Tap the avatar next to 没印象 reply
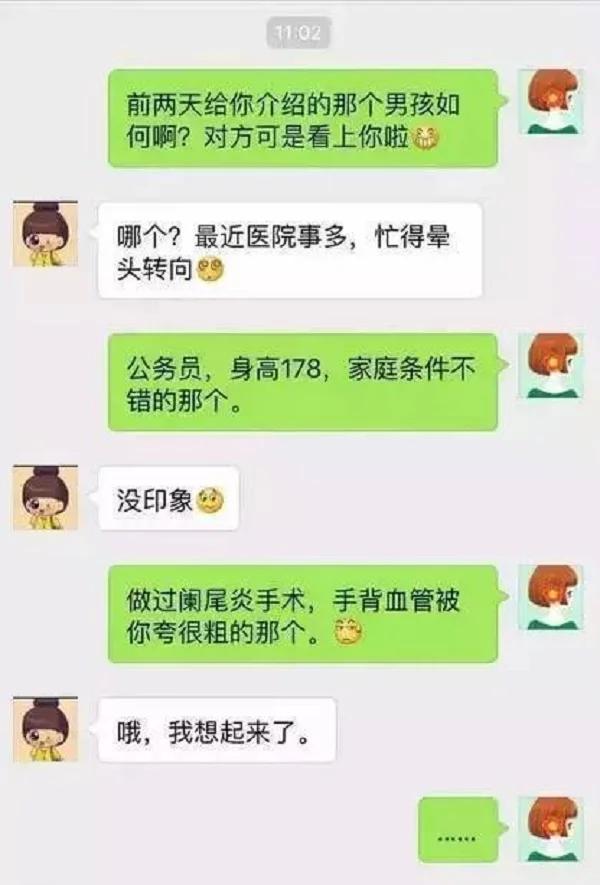This screenshot has height=885, width=600. click(x=45, y=497)
